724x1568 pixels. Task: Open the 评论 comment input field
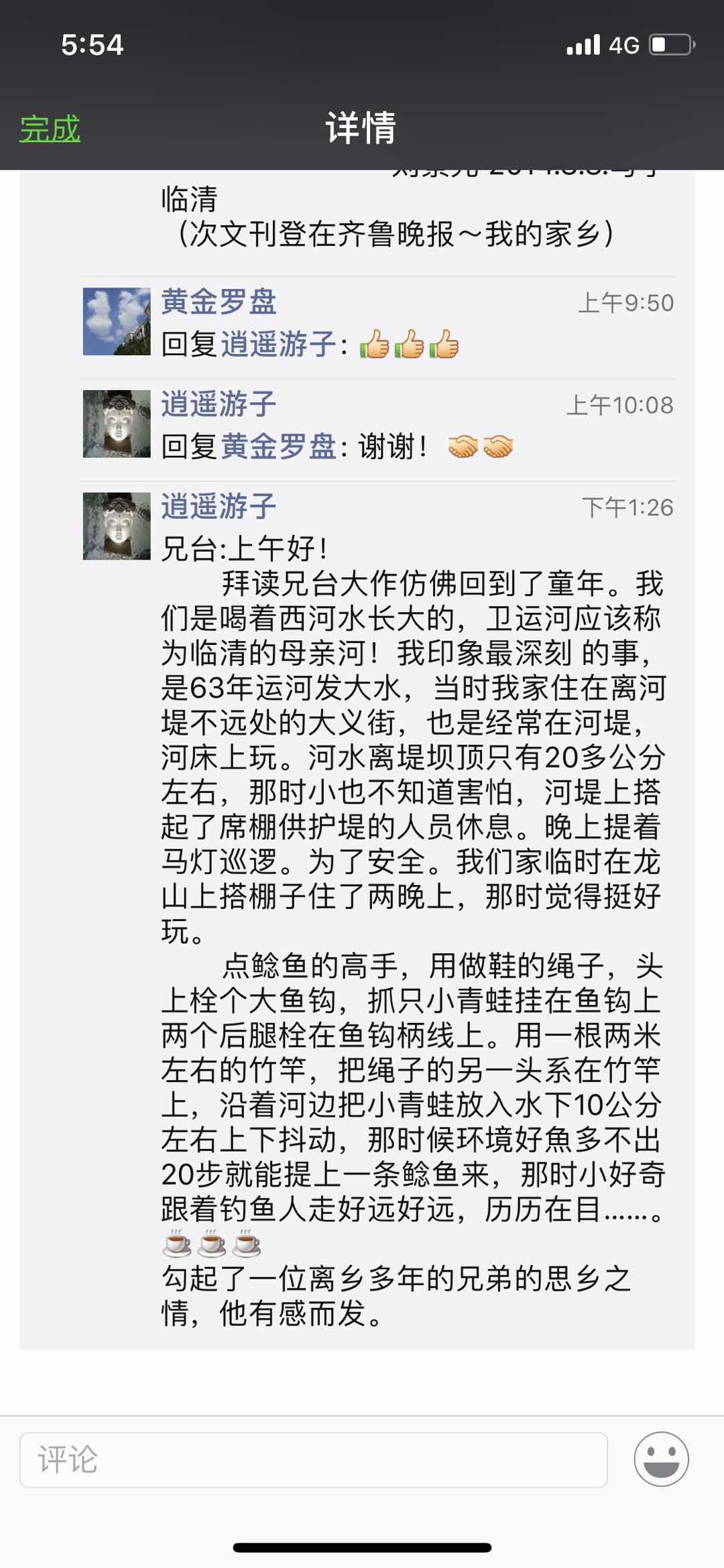point(313,1459)
